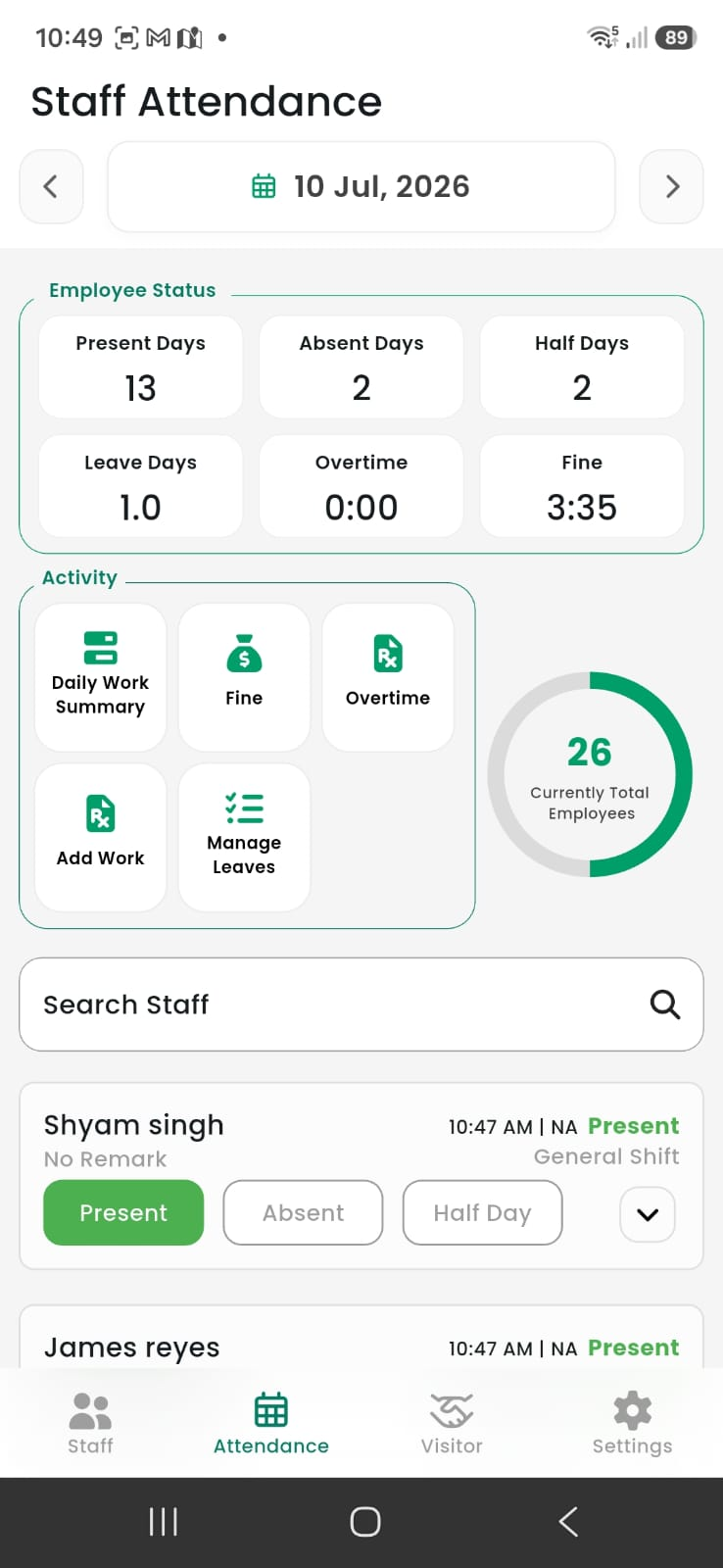Open the Settings tab

pyautogui.click(x=632, y=1423)
